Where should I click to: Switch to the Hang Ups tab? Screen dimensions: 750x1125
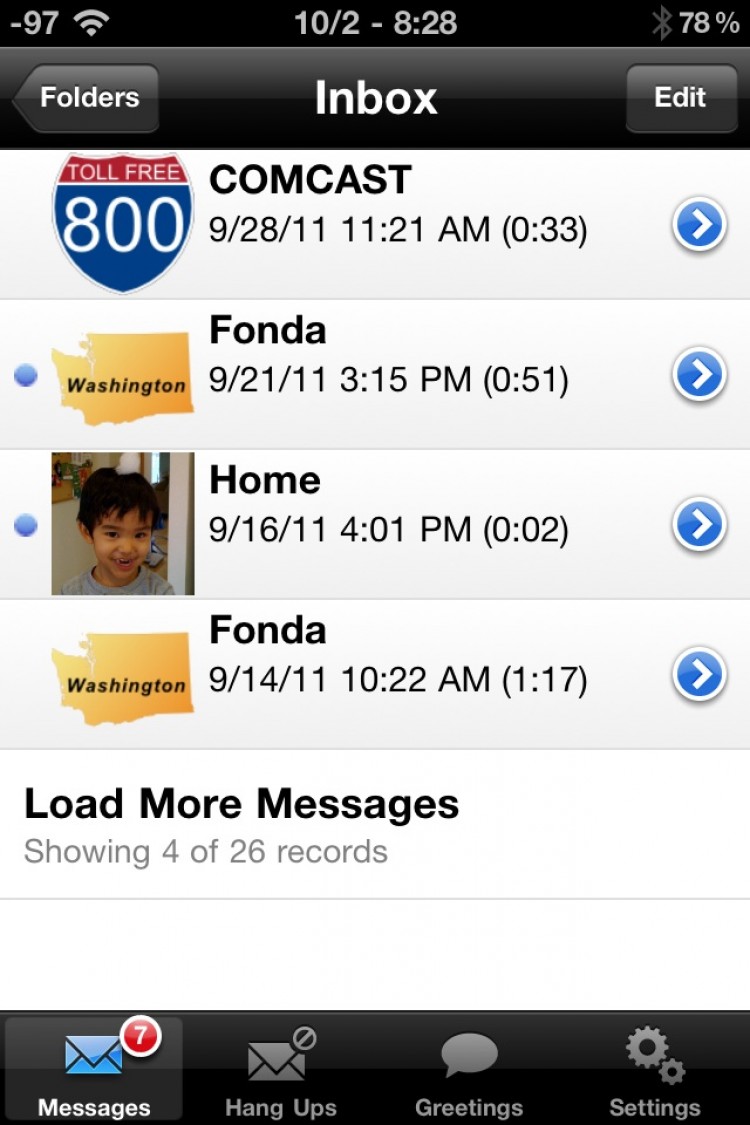pyautogui.click(x=281, y=1068)
